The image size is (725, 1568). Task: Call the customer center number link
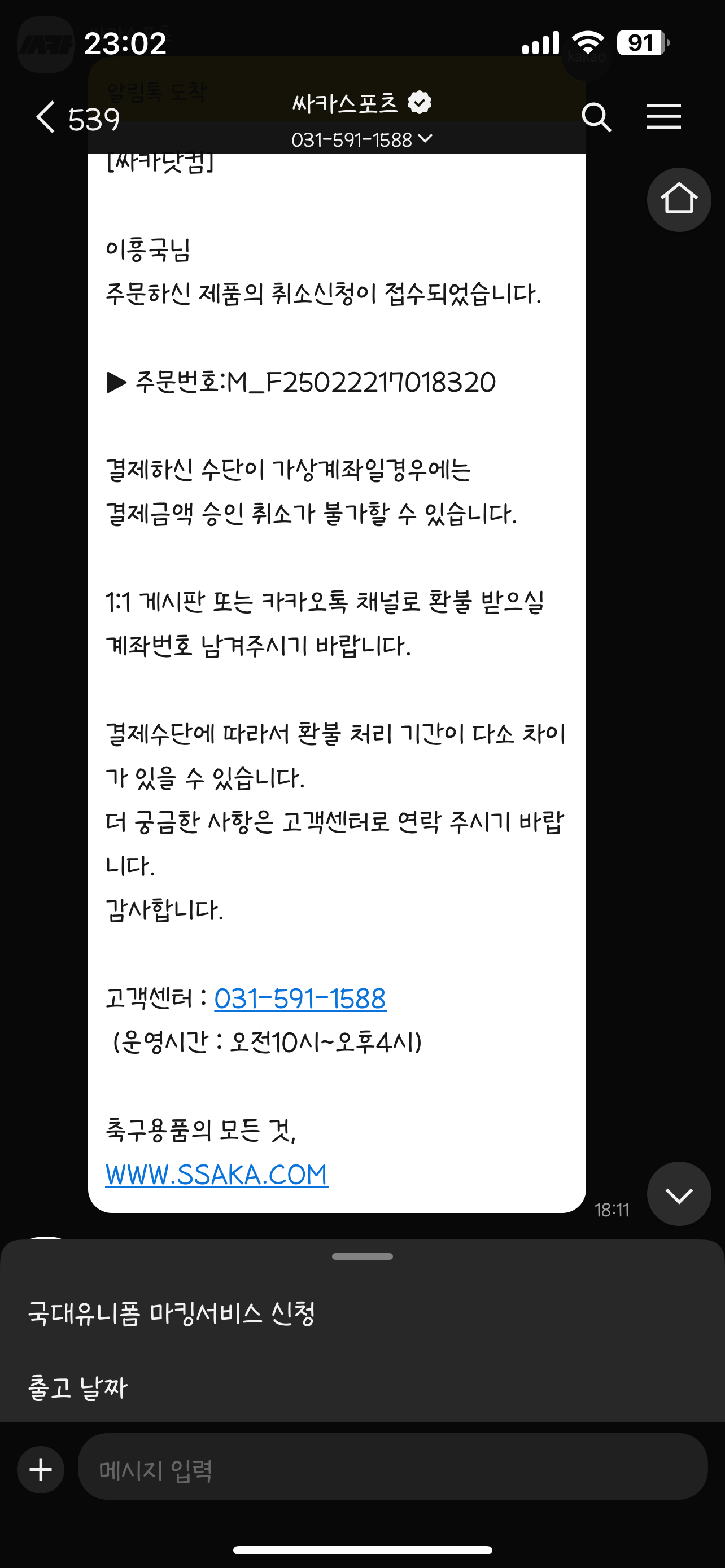[x=300, y=998]
